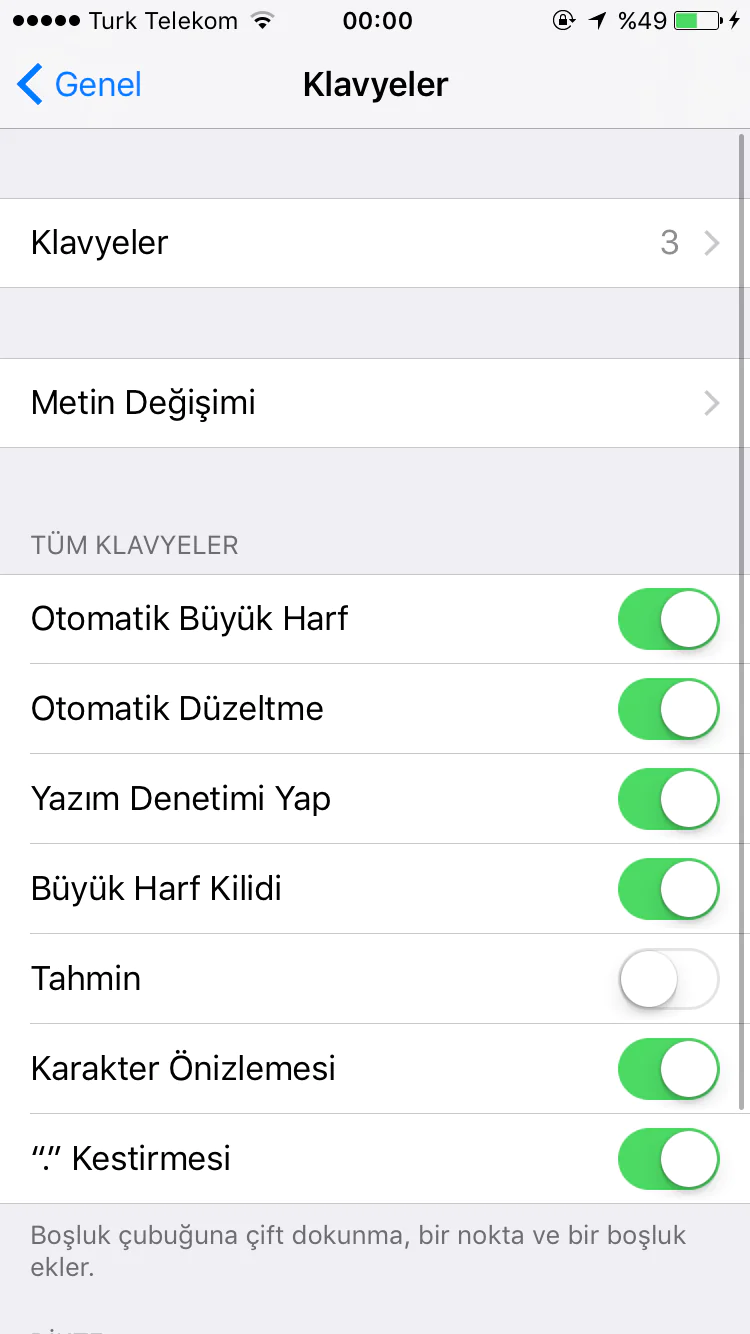Disable Otomatik Büyük Harf
The image size is (750, 1334).
668,618
